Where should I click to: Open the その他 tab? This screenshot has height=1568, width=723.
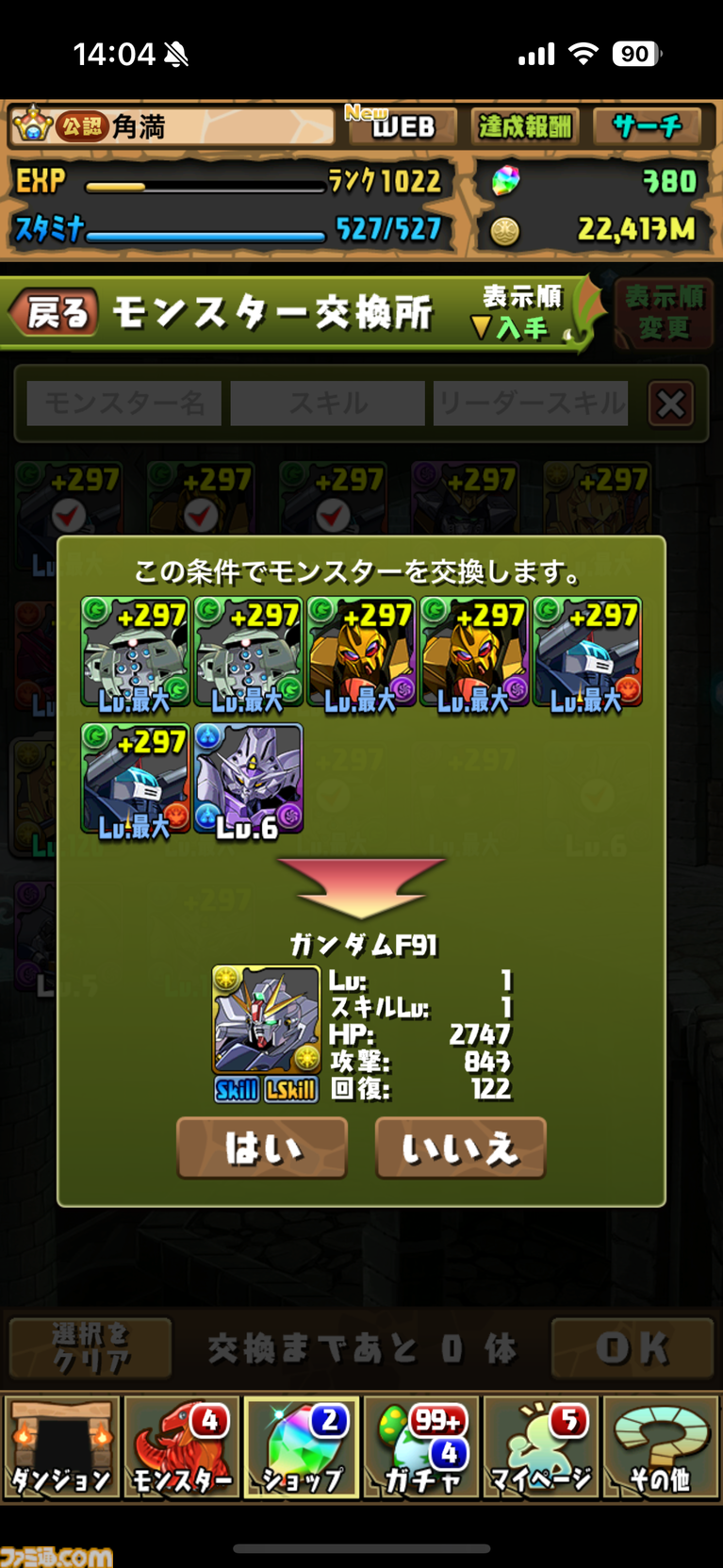660,1448
